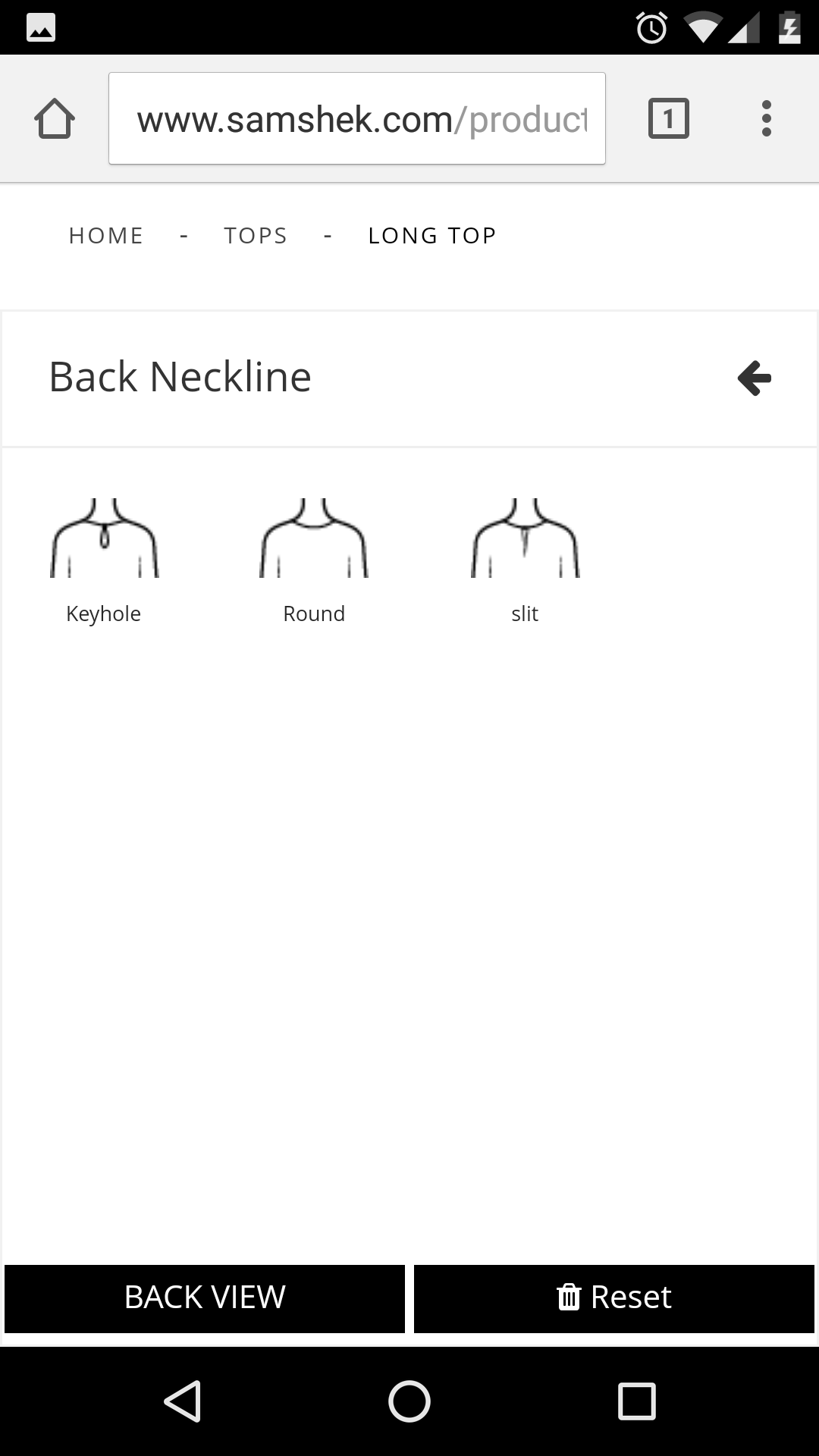Switch to BACK VIEW
The height and width of the screenshot is (1456, 819).
[x=205, y=1298]
